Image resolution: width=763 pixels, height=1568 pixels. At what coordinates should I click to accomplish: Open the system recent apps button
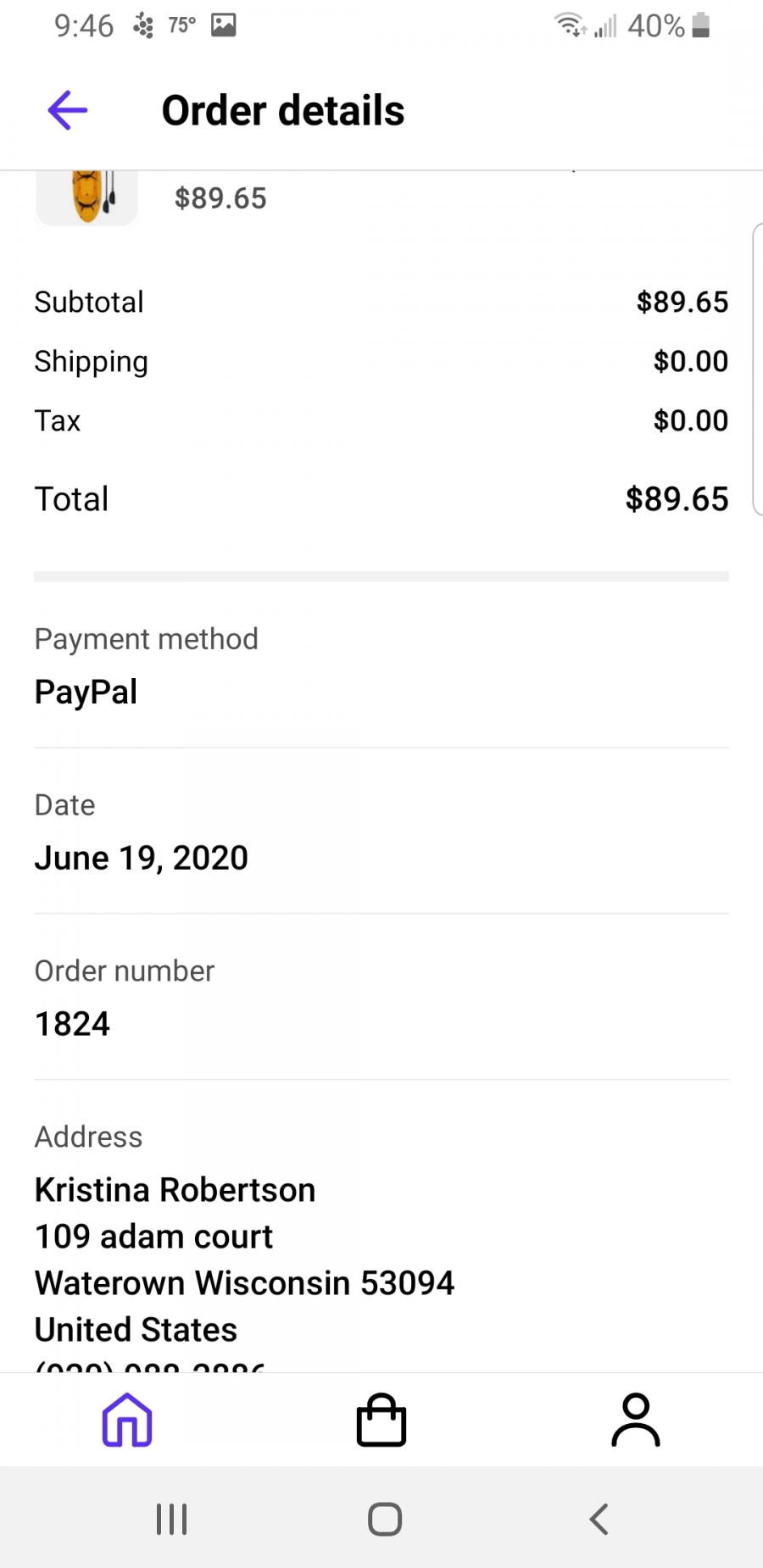[171, 1519]
